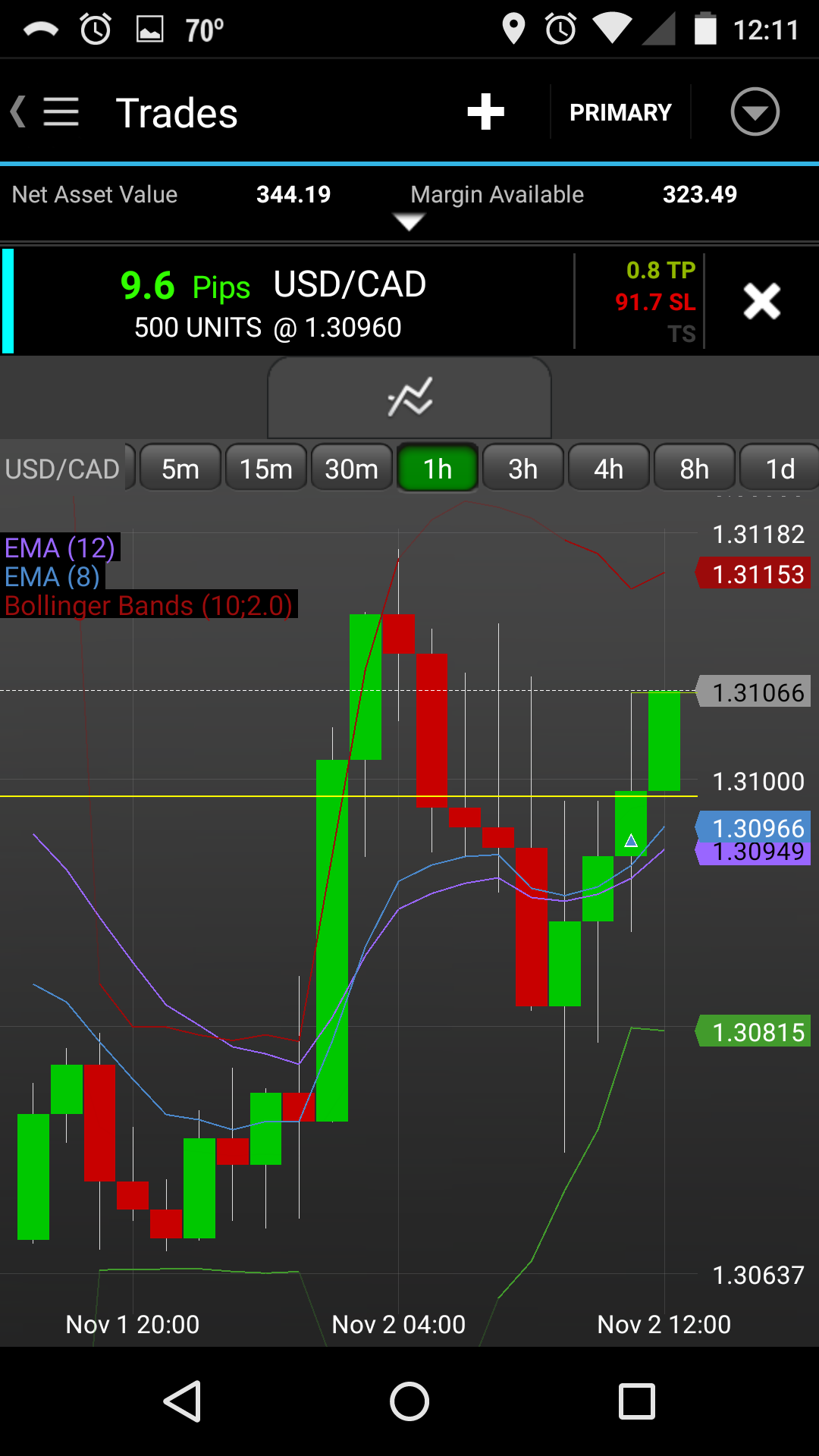Select the 1h timeframe
Screen dimensions: 819x1456
(438, 469)
